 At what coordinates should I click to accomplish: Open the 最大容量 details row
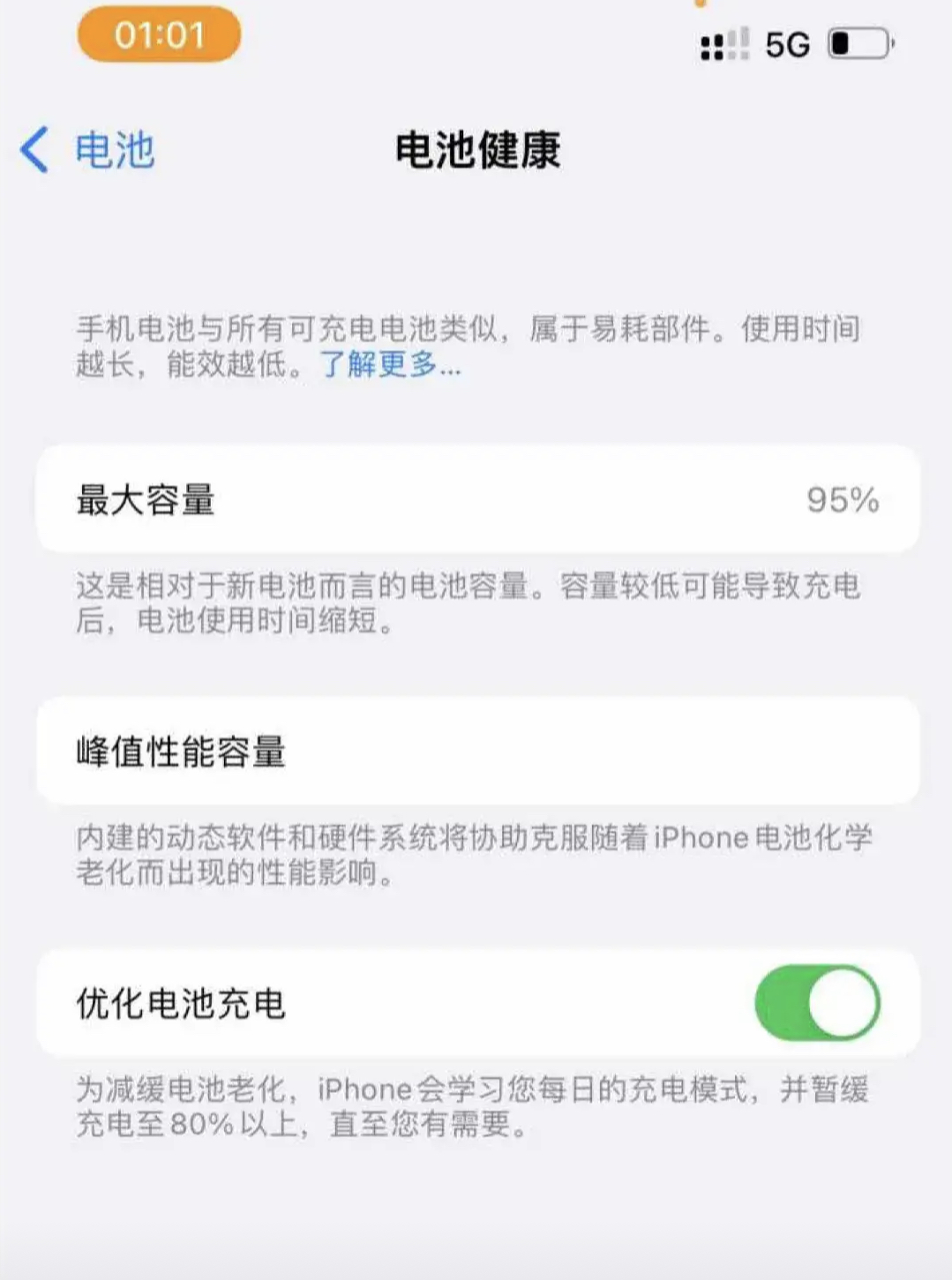(x=476, y=500)
